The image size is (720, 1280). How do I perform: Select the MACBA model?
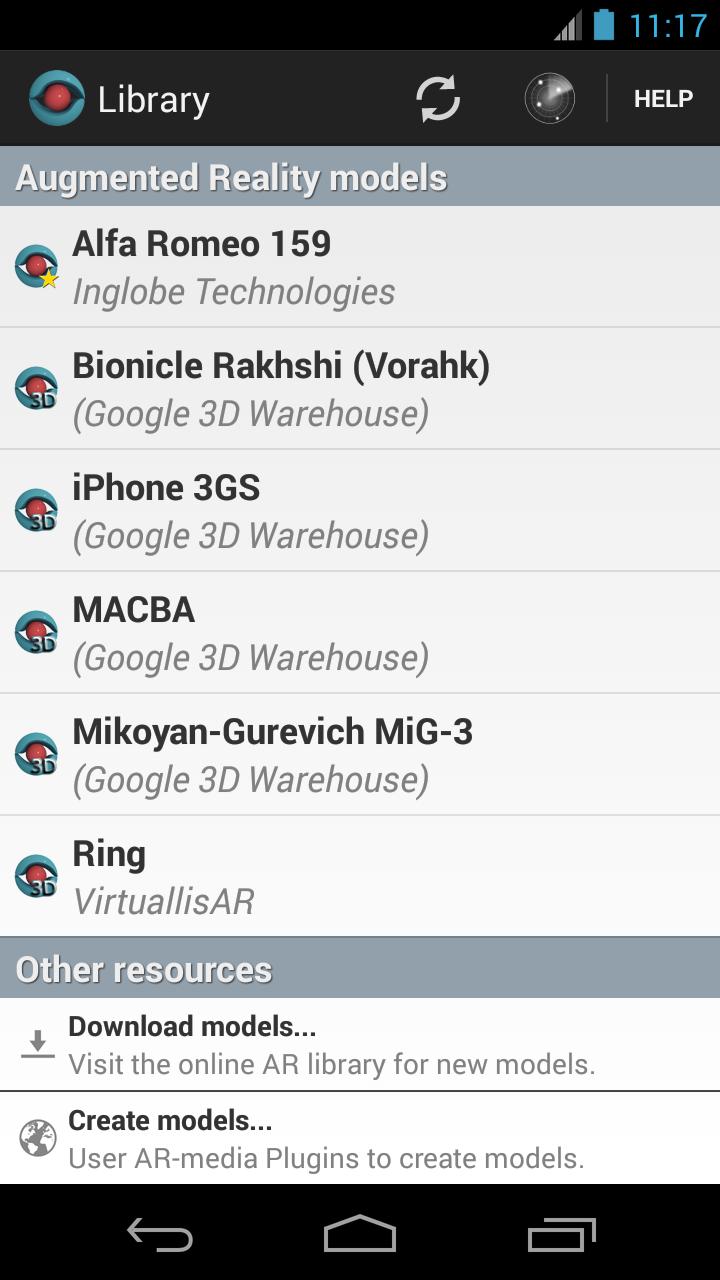click(360, 633)
